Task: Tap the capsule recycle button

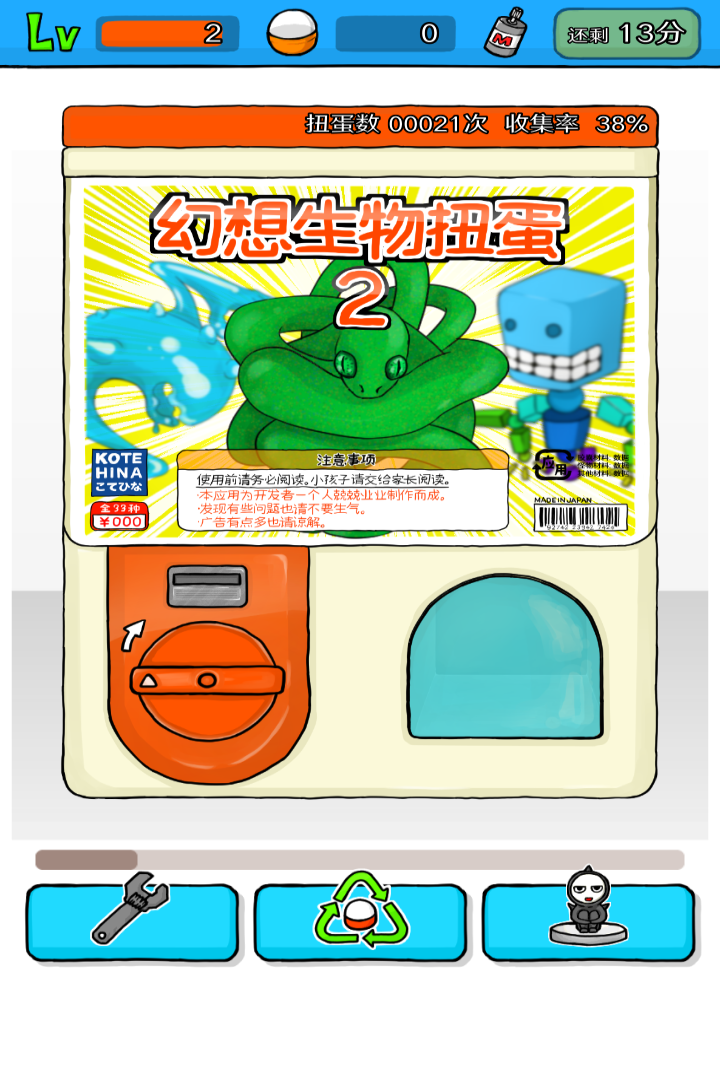Action: click(x=360, y=921)
